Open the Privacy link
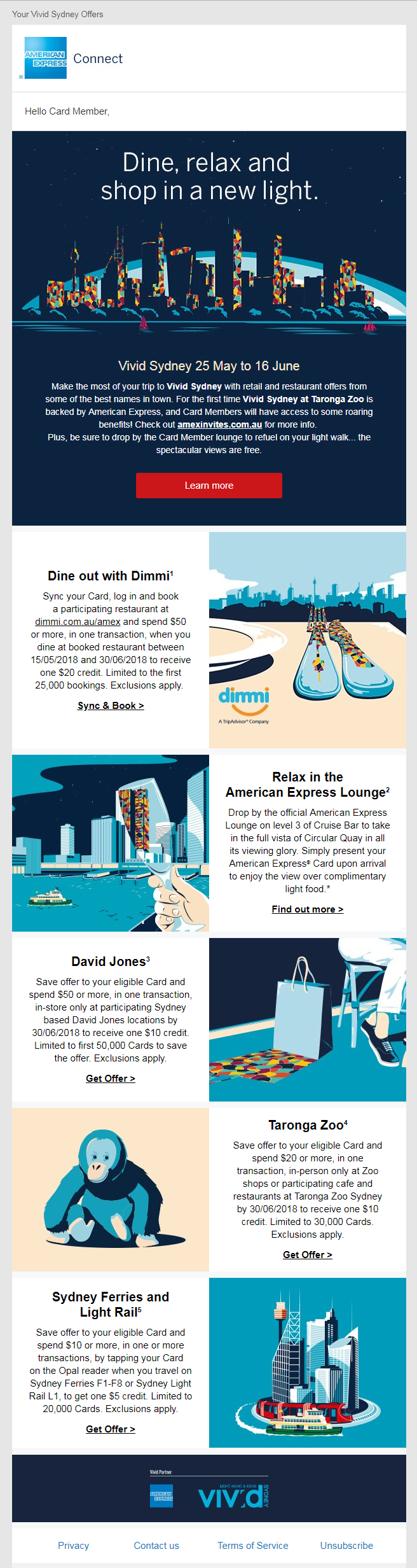 click(x=73, y=1546)
